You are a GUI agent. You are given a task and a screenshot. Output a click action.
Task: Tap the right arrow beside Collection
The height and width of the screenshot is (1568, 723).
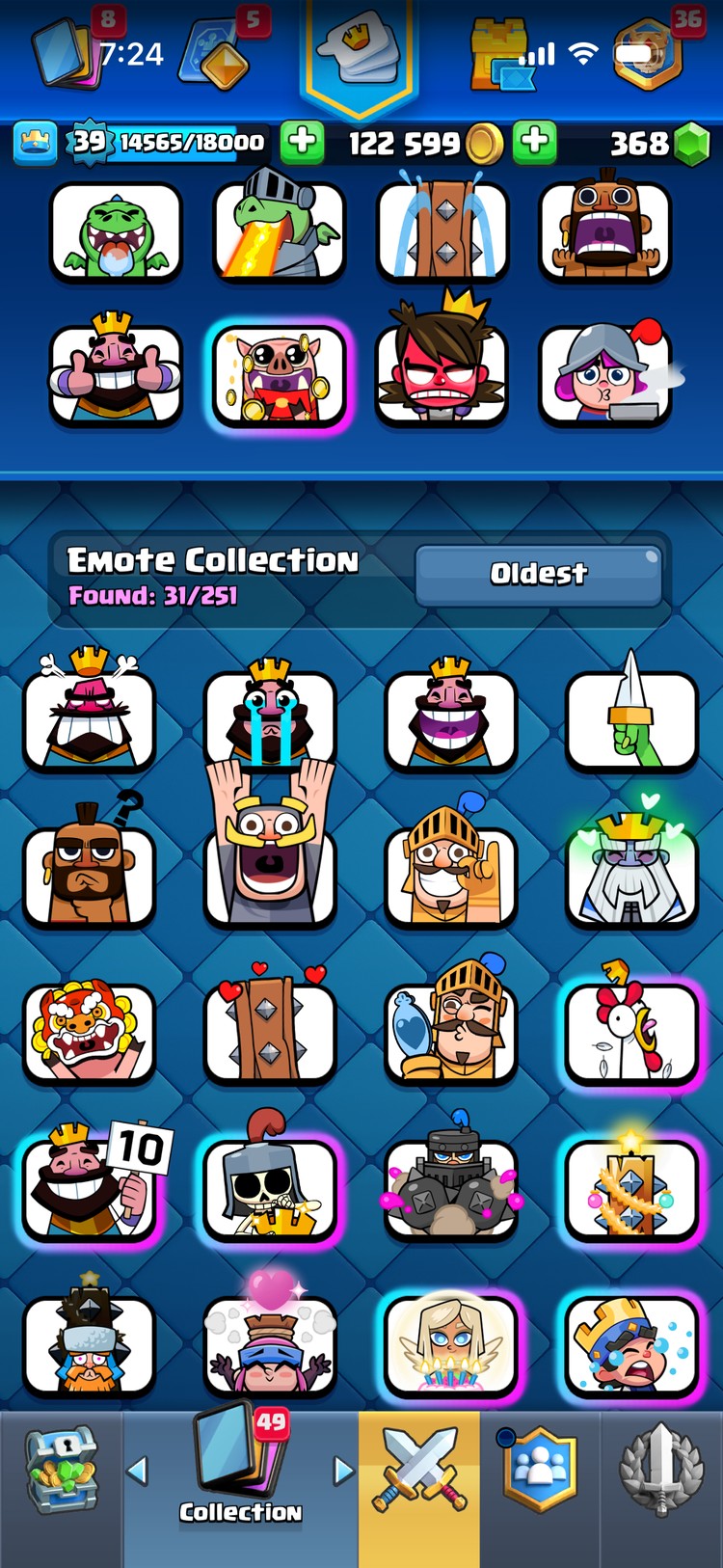(343, 1470)
